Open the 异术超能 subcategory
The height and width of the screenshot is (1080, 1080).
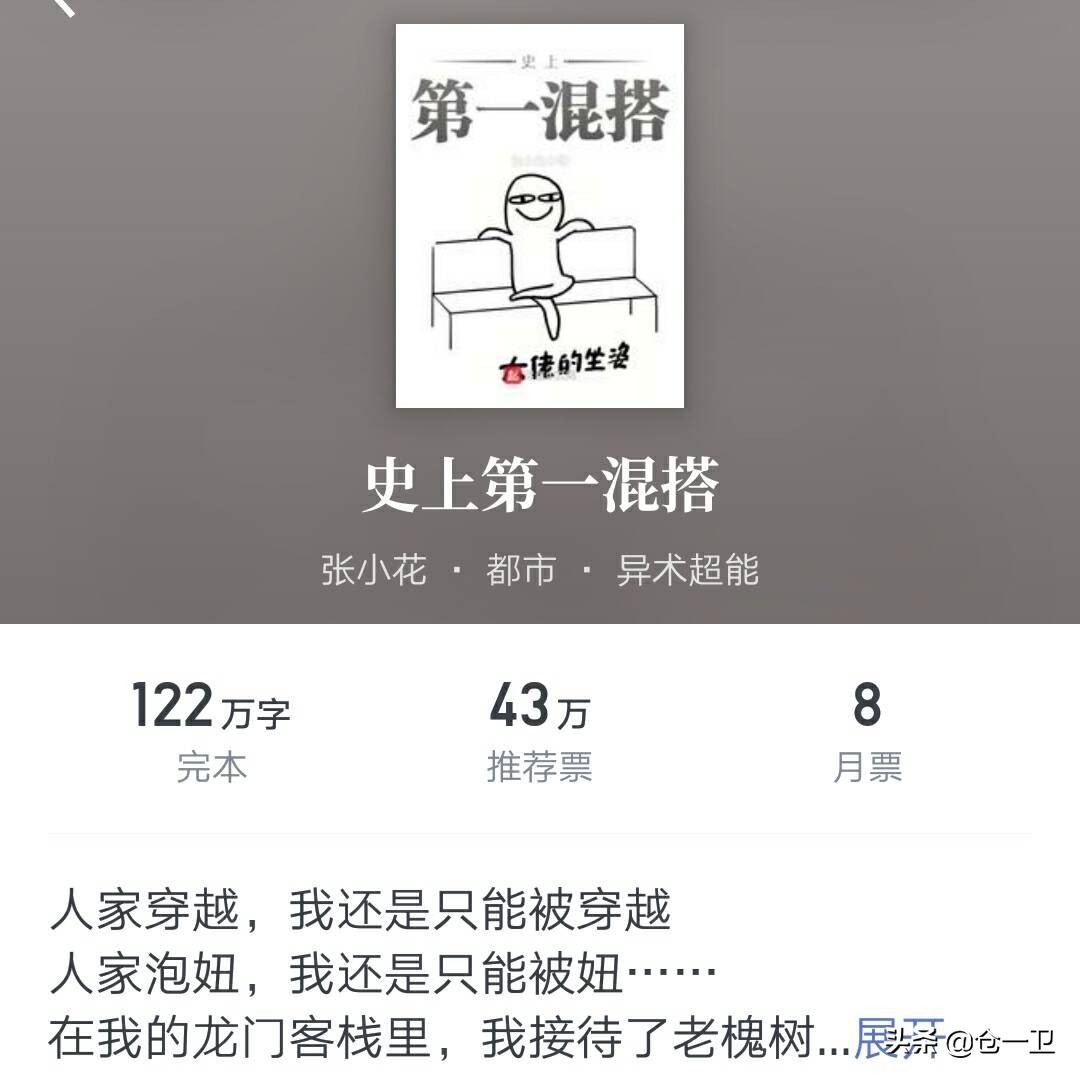688,570
